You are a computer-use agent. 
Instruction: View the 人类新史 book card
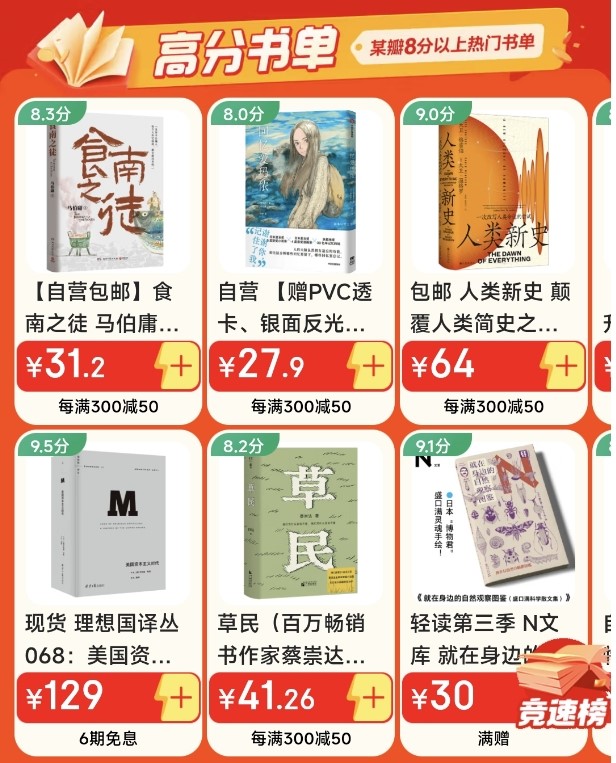coord(493,200)
